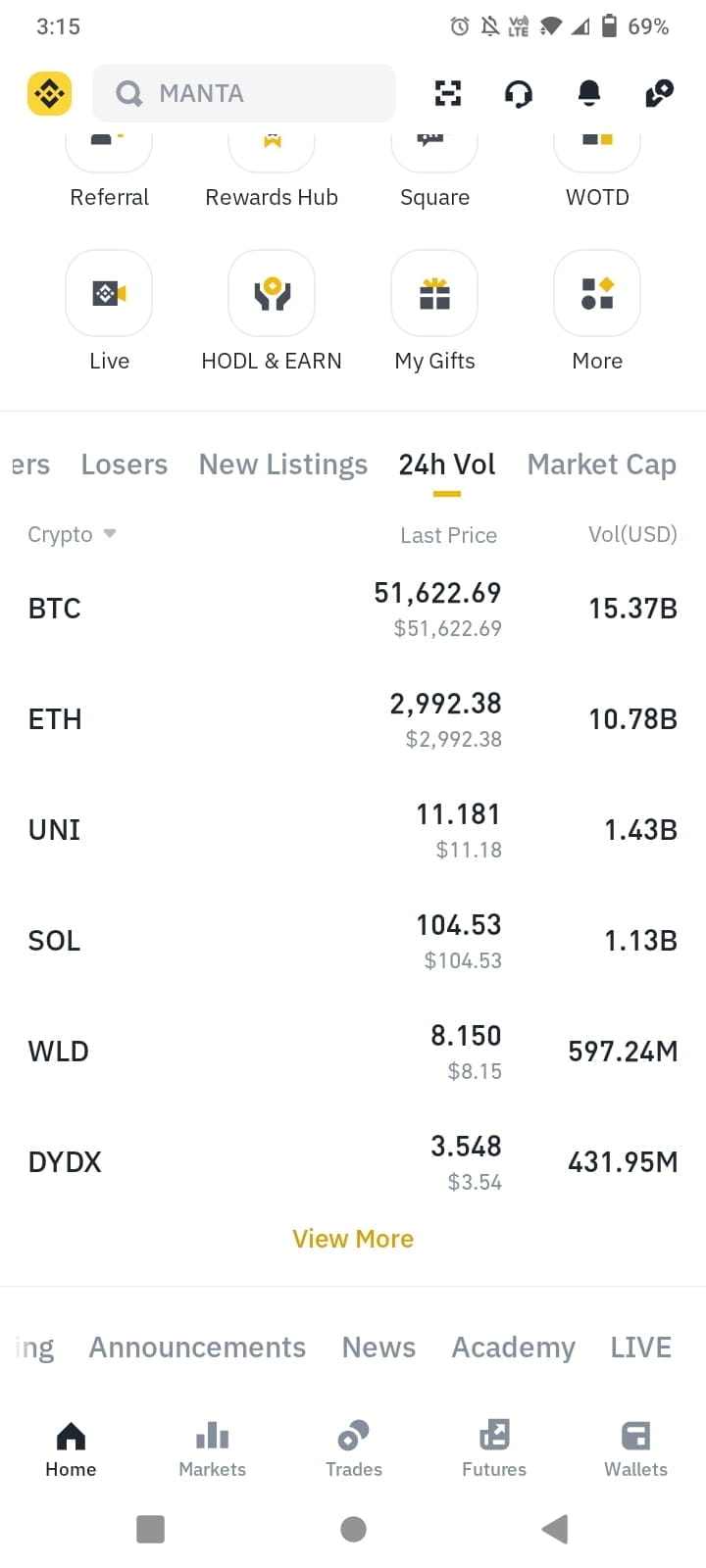Open the QR code scanner

[448, 93]
